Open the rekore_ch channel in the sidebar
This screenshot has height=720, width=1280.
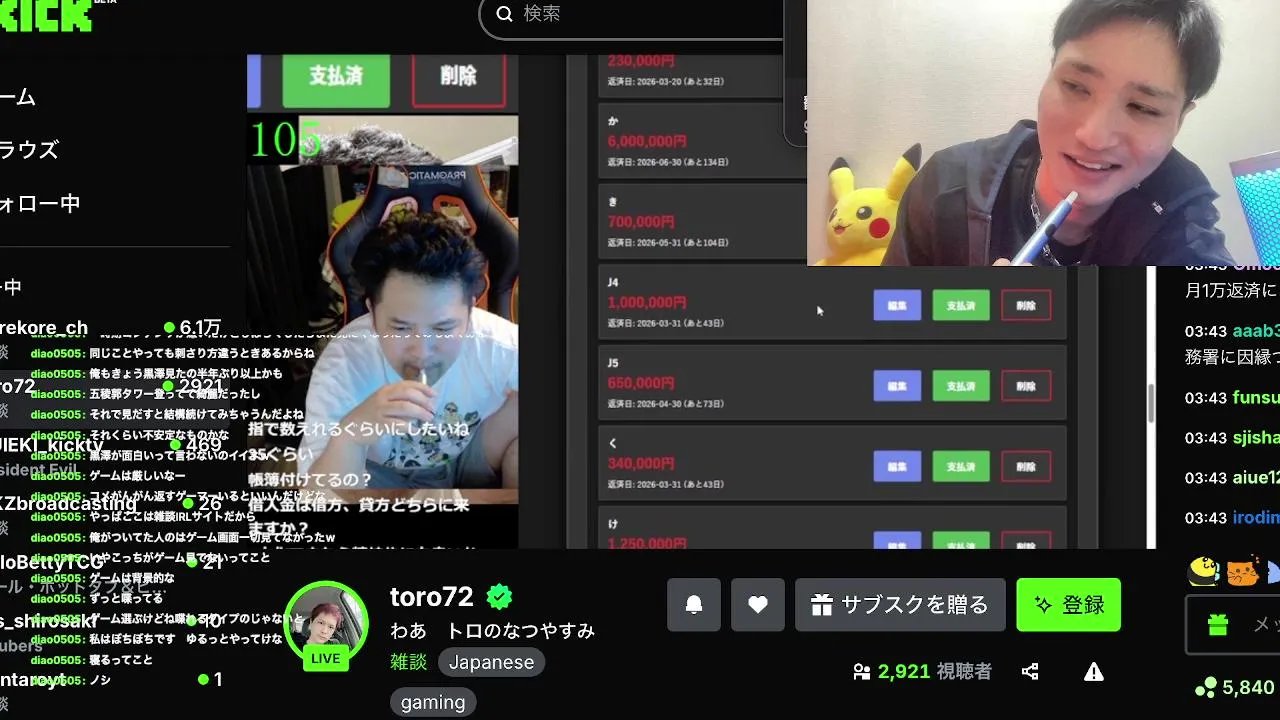(45, 328)
